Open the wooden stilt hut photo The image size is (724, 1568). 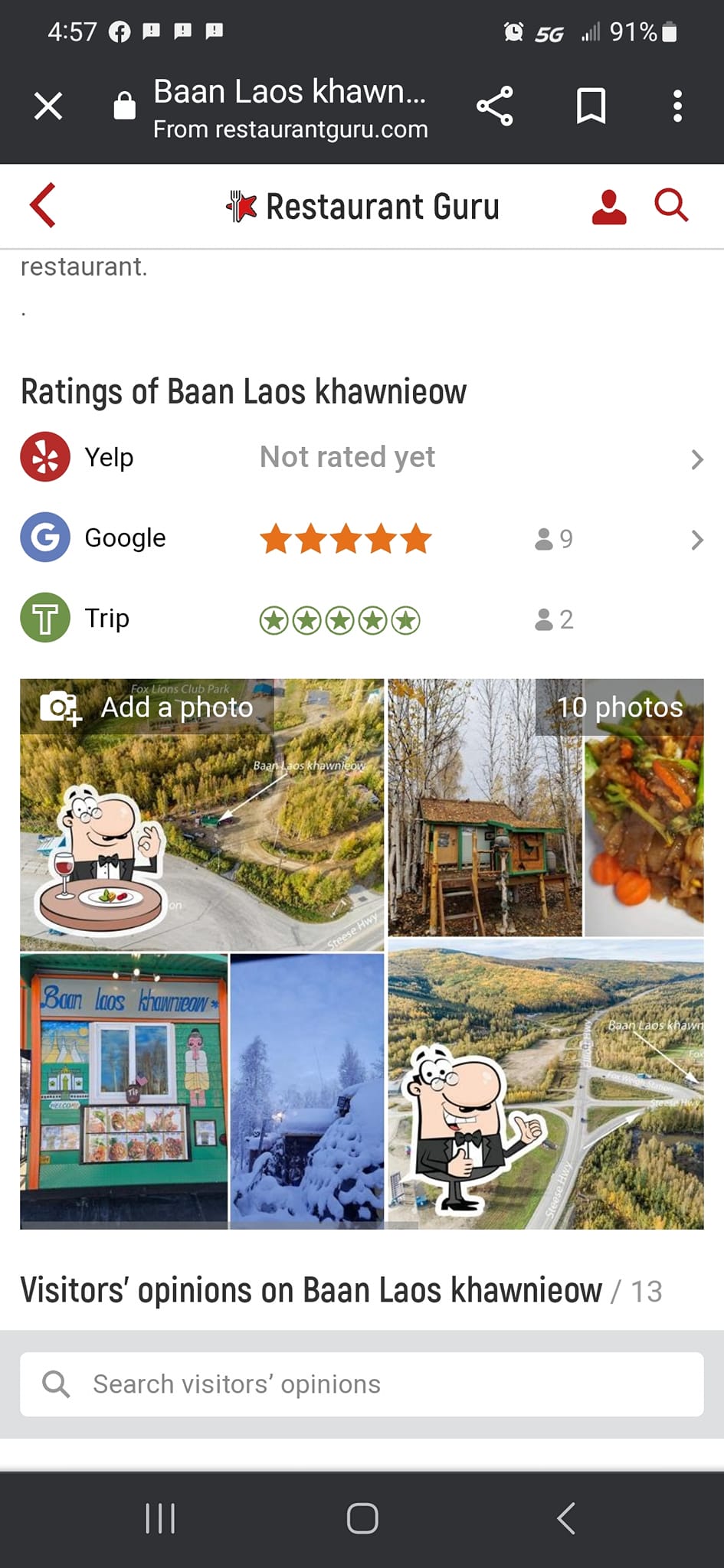coord(484,827)
